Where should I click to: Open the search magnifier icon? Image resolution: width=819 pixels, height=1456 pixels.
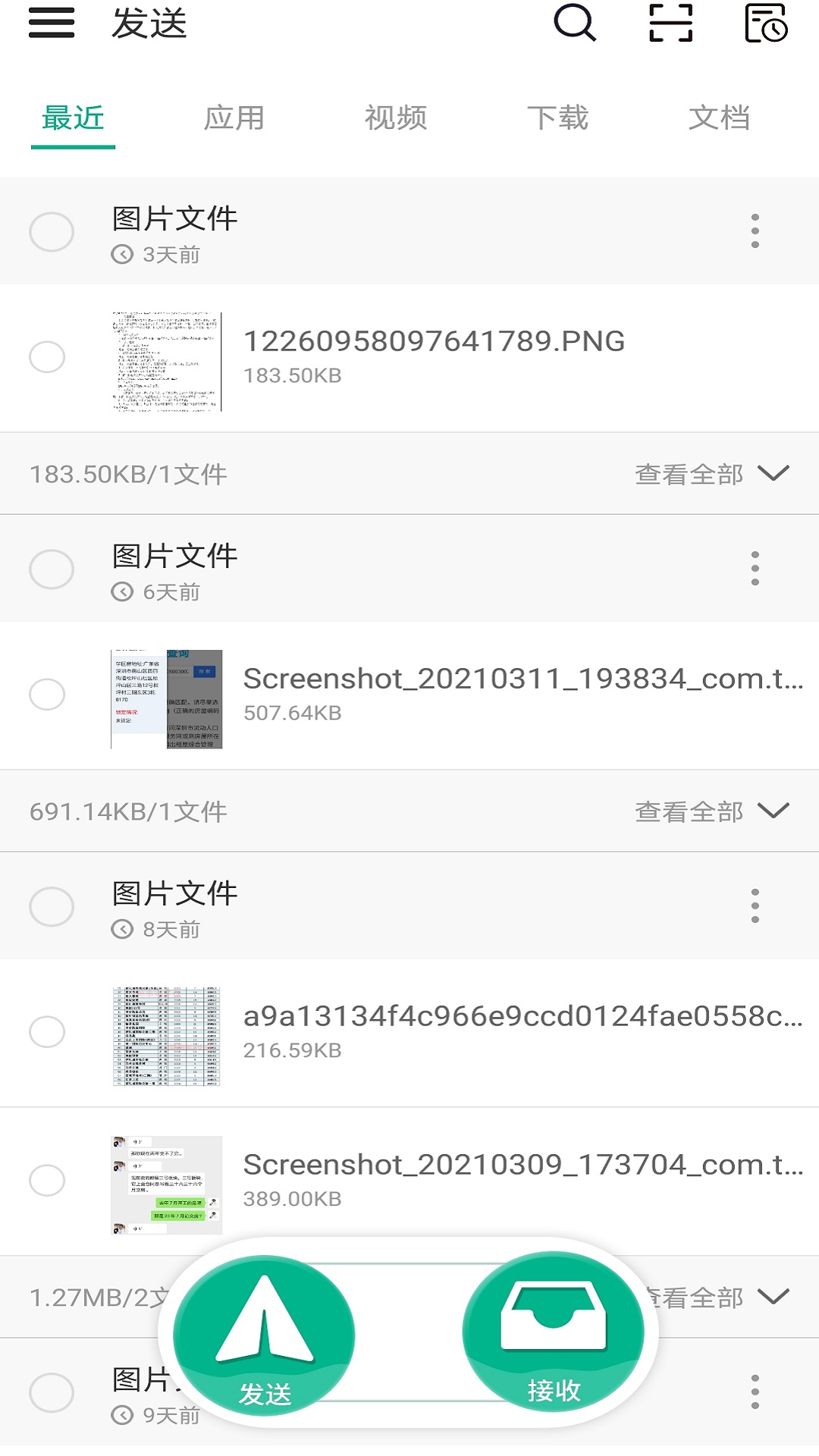click(x=575, y=23)
